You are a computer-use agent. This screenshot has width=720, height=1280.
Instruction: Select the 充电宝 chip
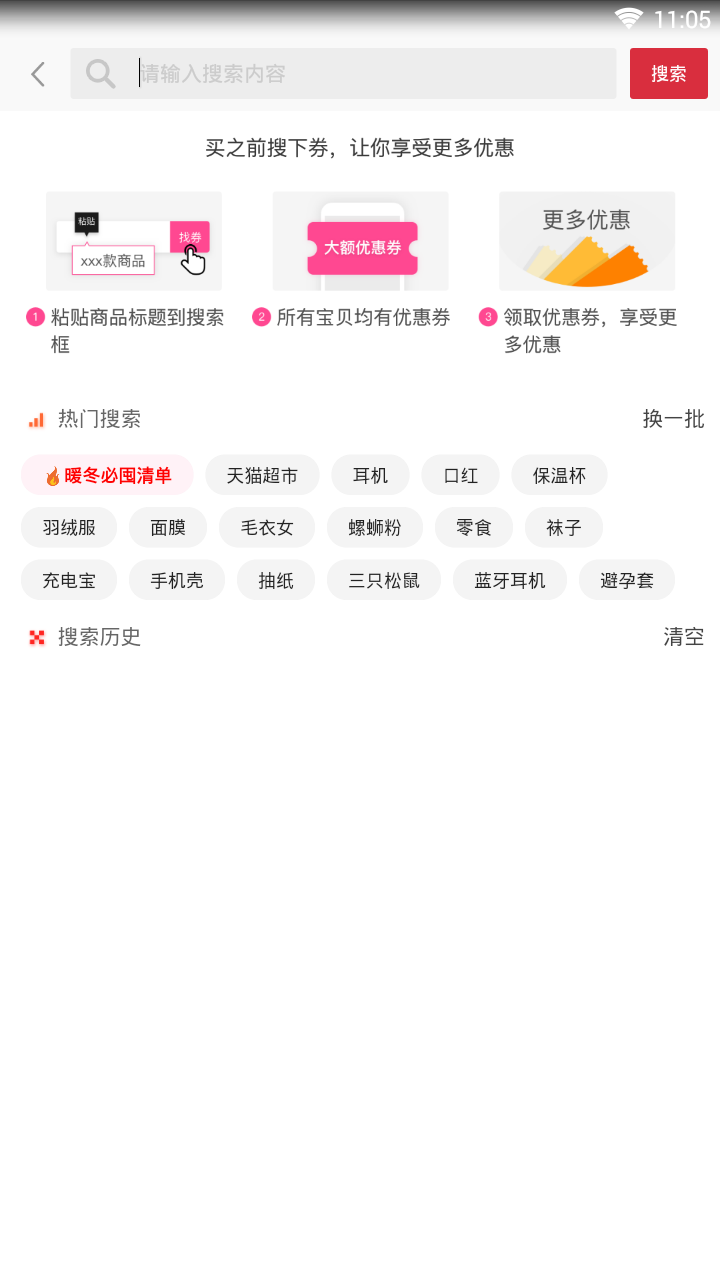[69, 580]
